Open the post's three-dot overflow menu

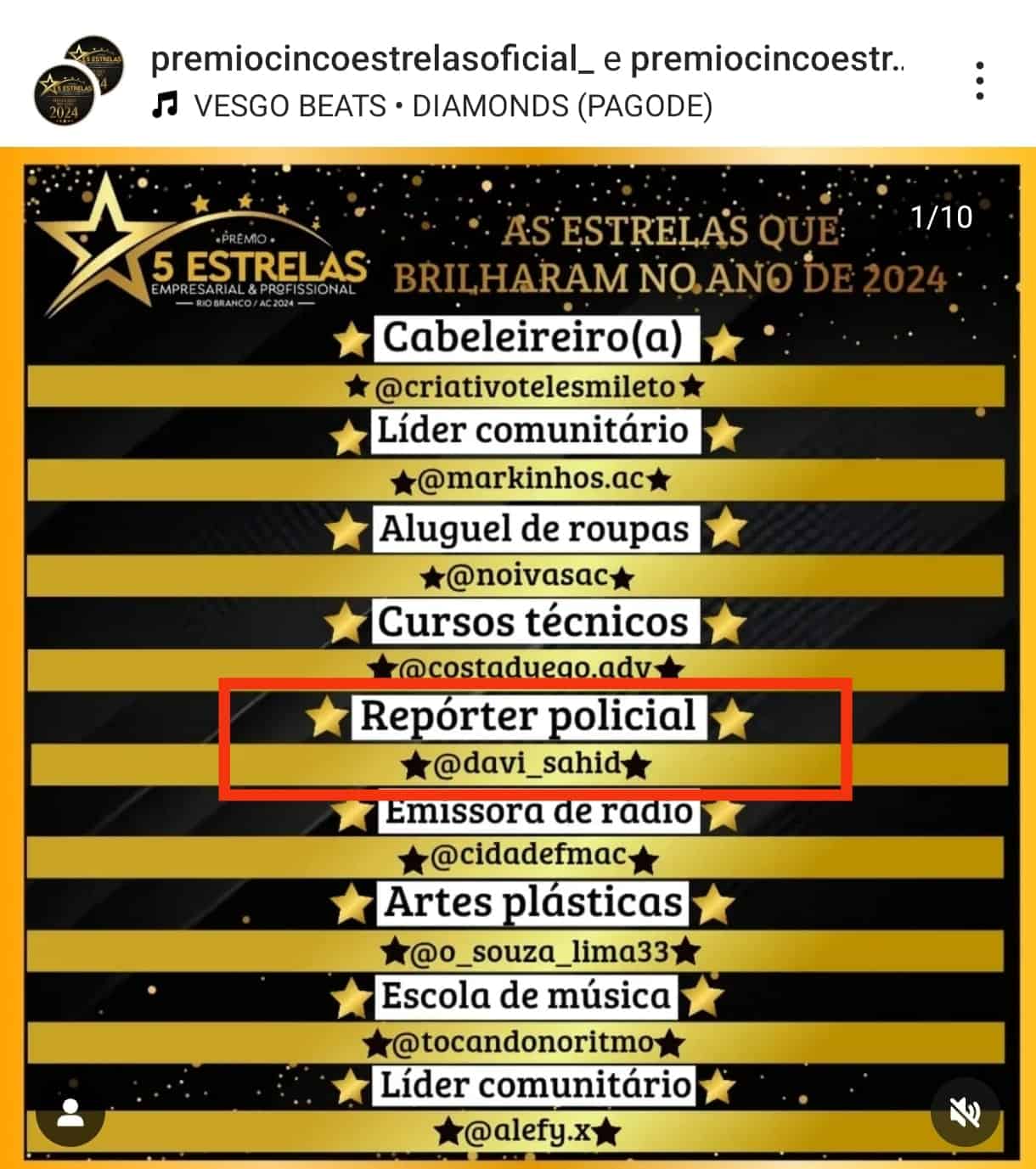980,81
